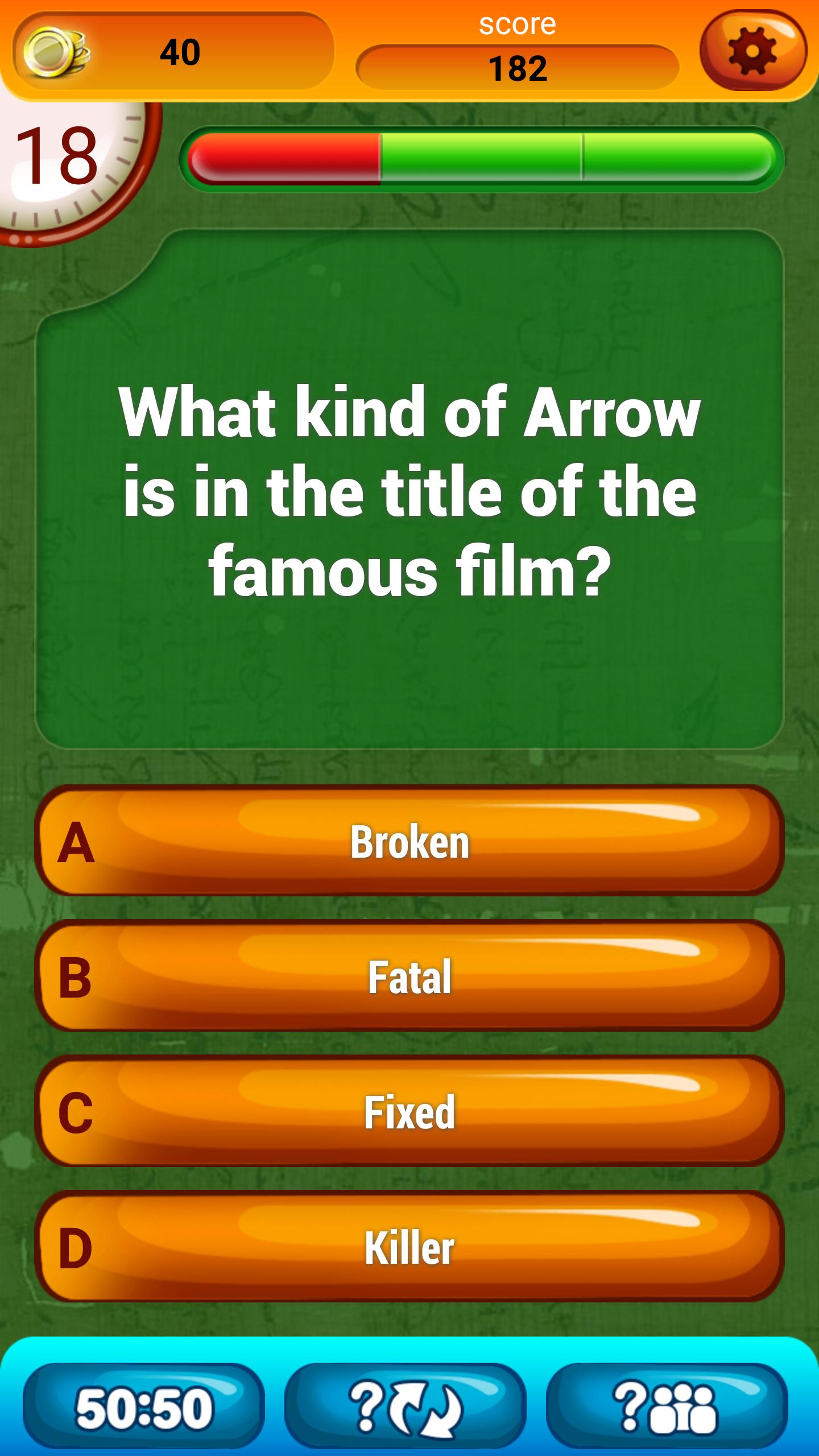Choose answer B Fatal
The height and width of the screenshot is (1456, 819).
pos(409,977)
